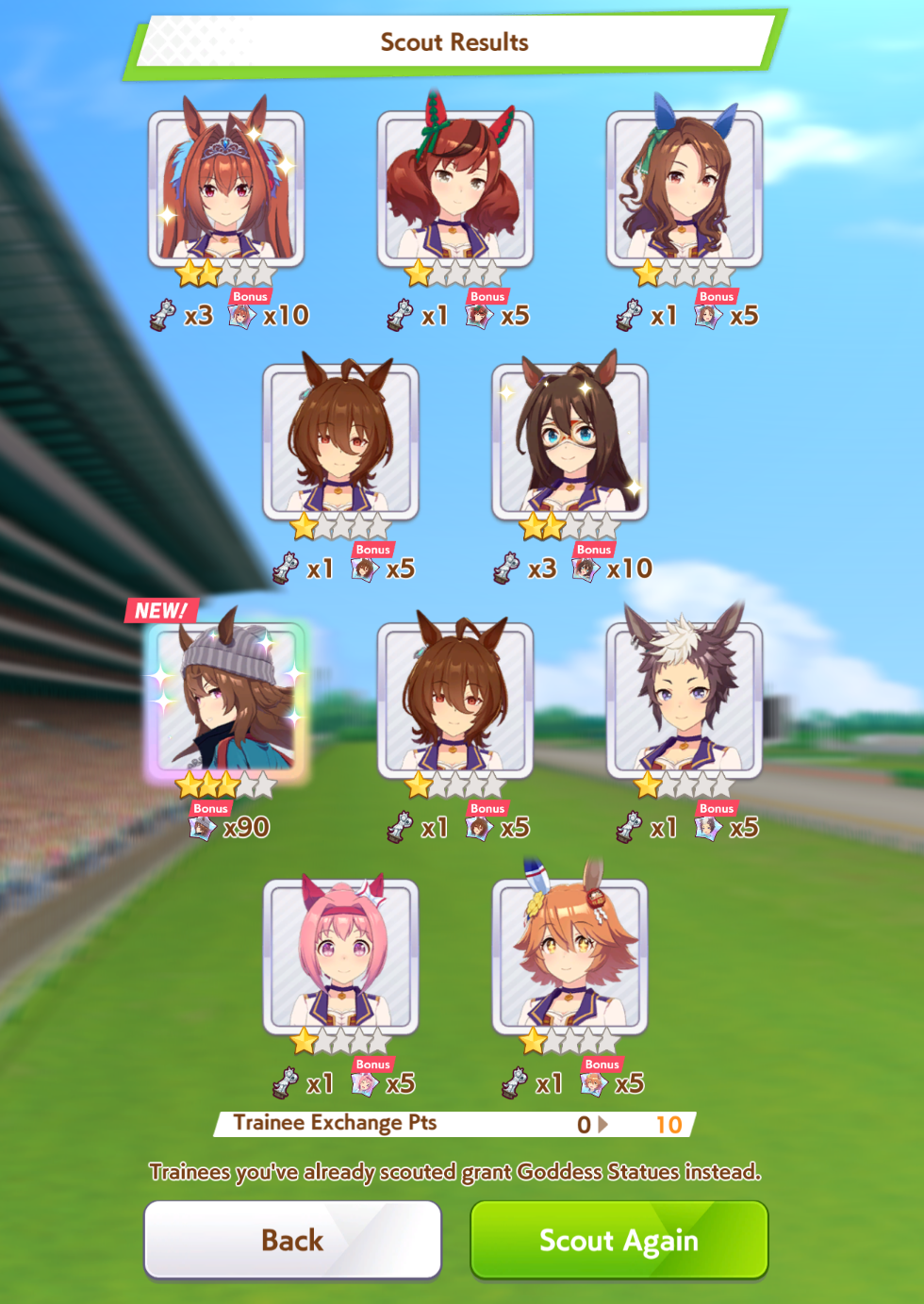The height and width of the screenshot is (1304, 924).
Task: View the pink-haired trainee card
Action: click(341, 957)
